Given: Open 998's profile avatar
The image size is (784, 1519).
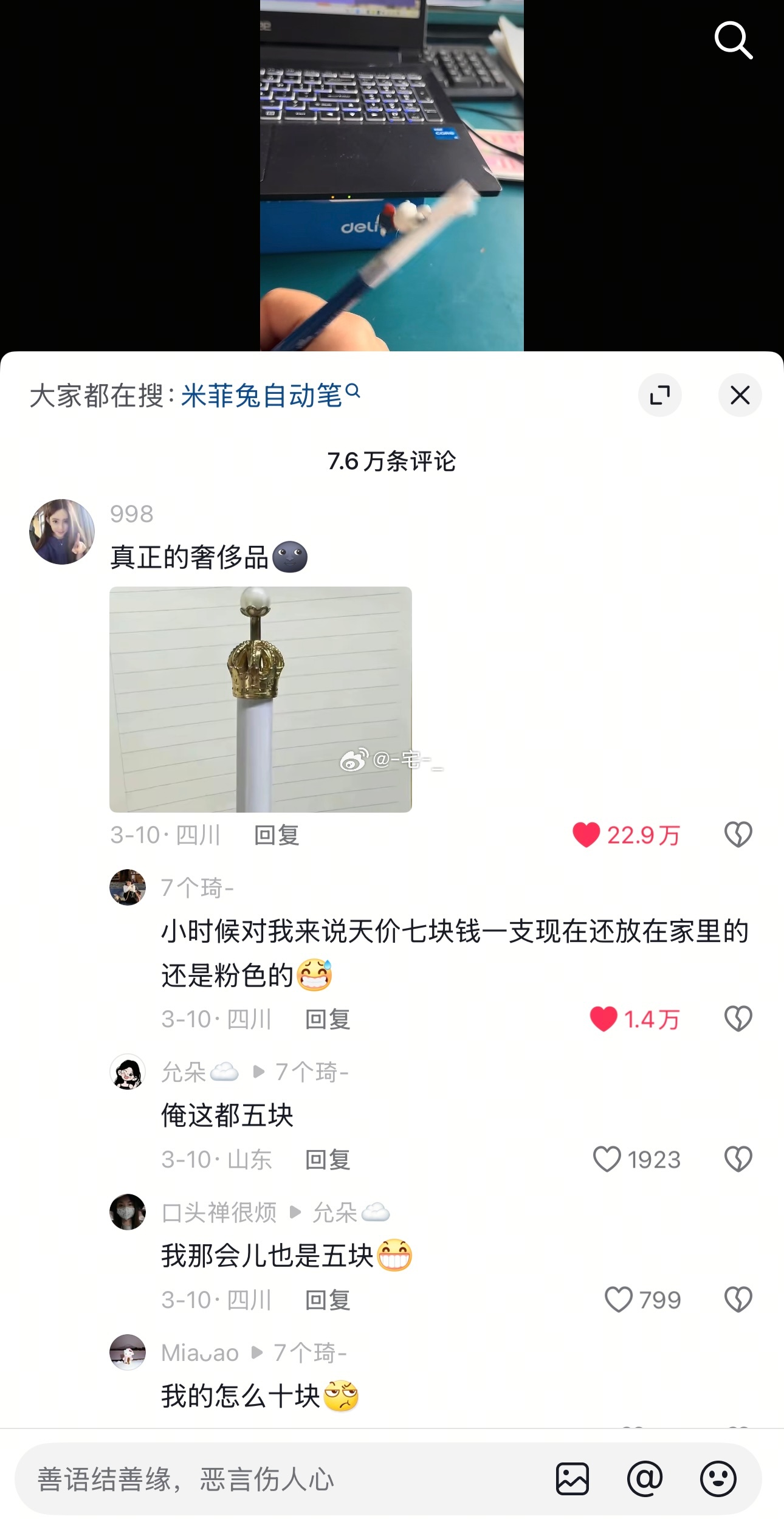Looking at the screenshot, I should (62, 532).
